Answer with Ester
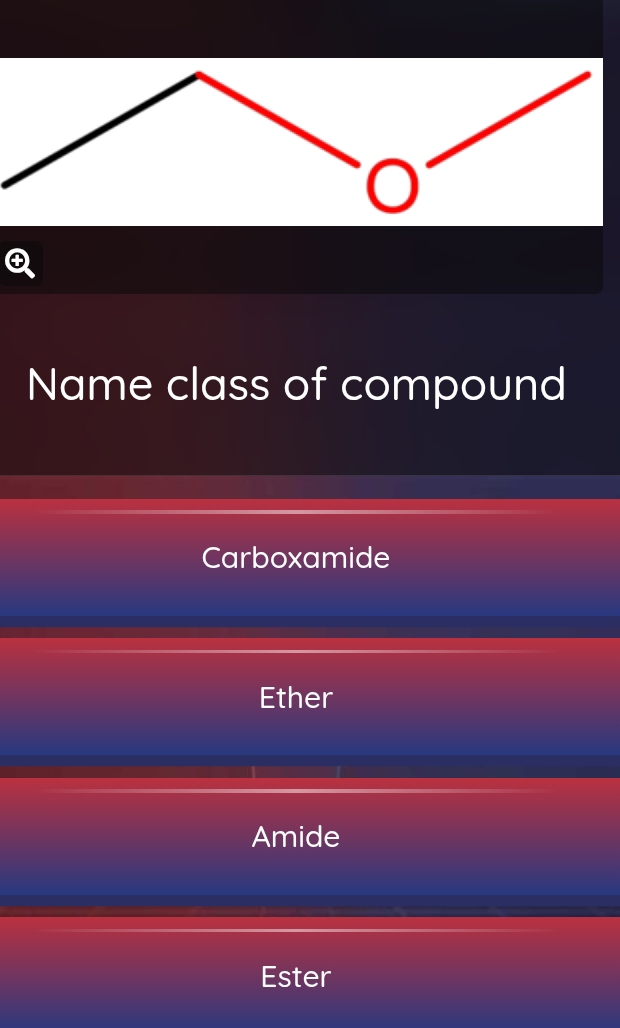The height and width of the screenshot is (1028, 620). [x=296, y=976]
